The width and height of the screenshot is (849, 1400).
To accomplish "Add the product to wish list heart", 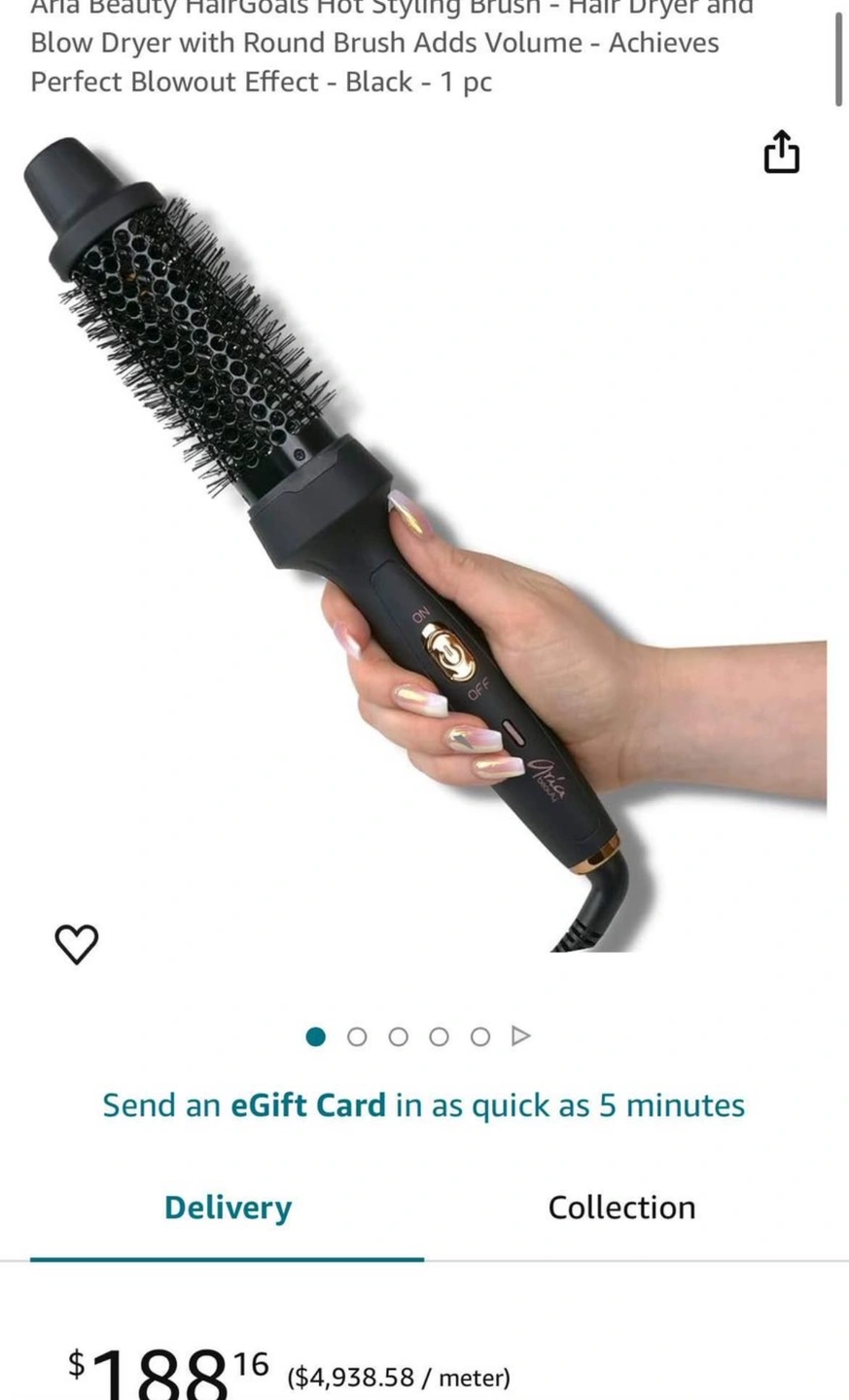I will coord(76,943).
